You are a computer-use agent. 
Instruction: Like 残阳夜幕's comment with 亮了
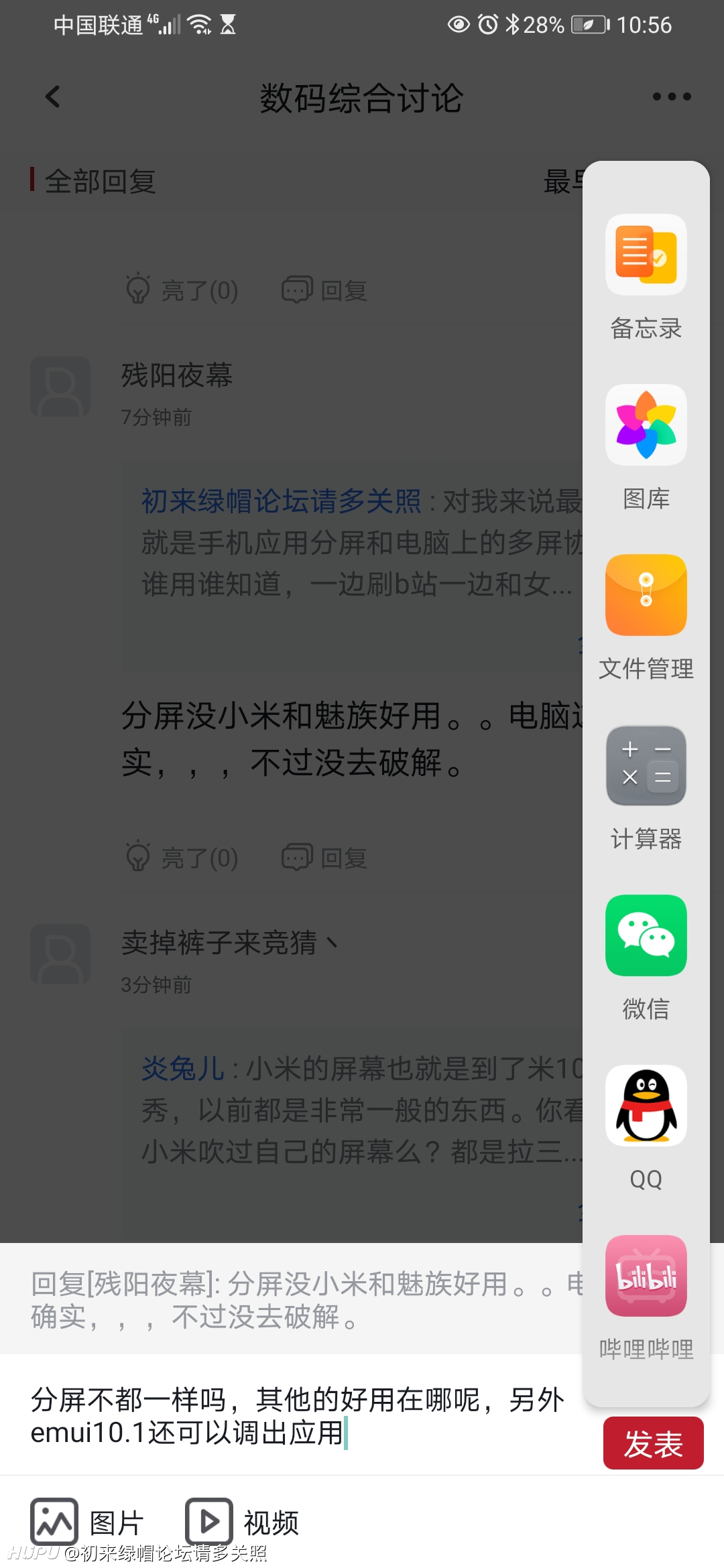182,858
